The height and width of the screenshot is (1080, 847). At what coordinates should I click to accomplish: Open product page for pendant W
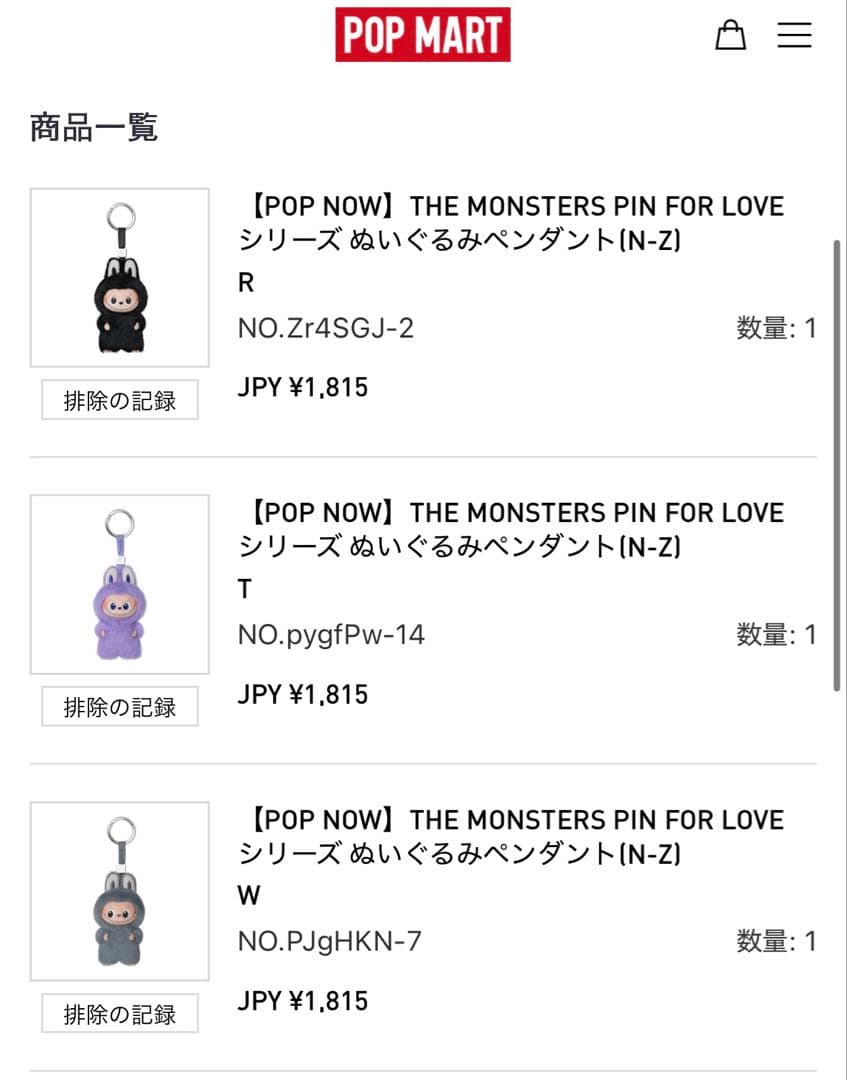tap(514, 836)
